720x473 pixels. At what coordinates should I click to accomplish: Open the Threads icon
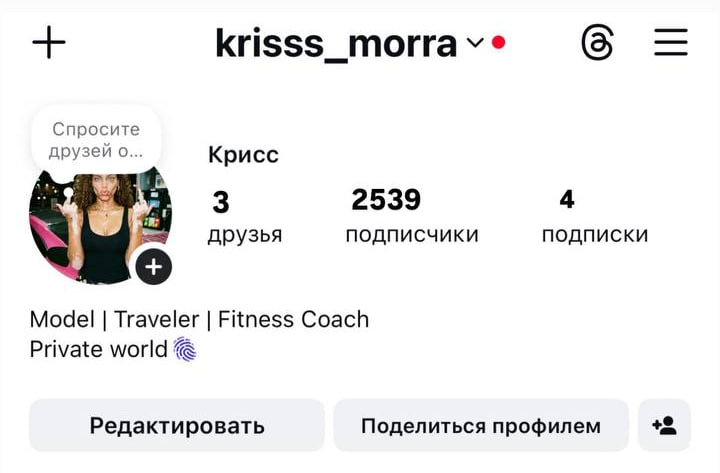point(597,43)
